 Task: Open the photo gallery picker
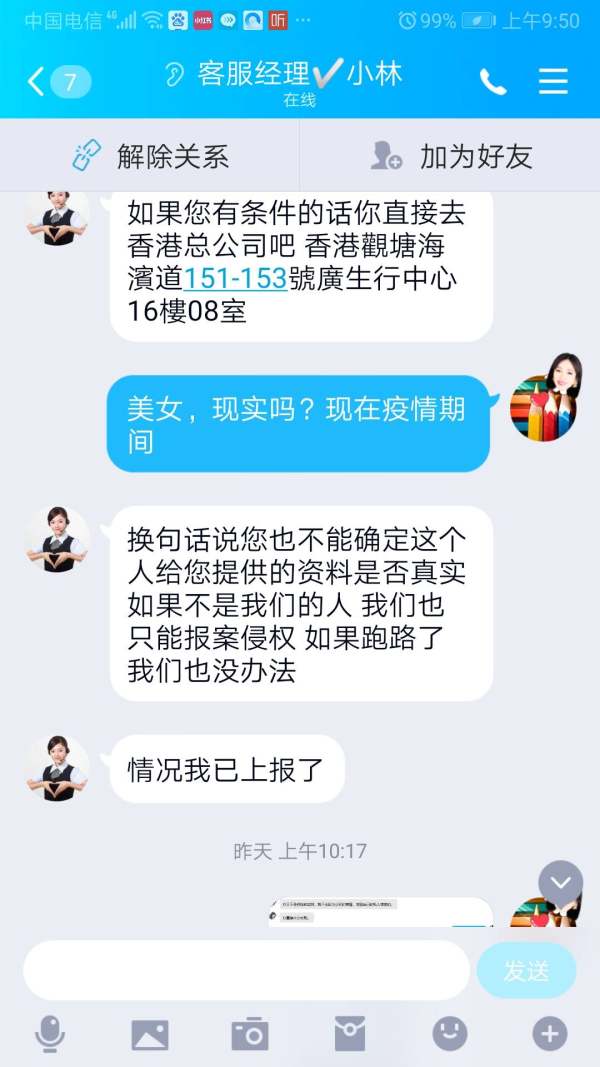pyautogui.click(x=150, y=1034)
